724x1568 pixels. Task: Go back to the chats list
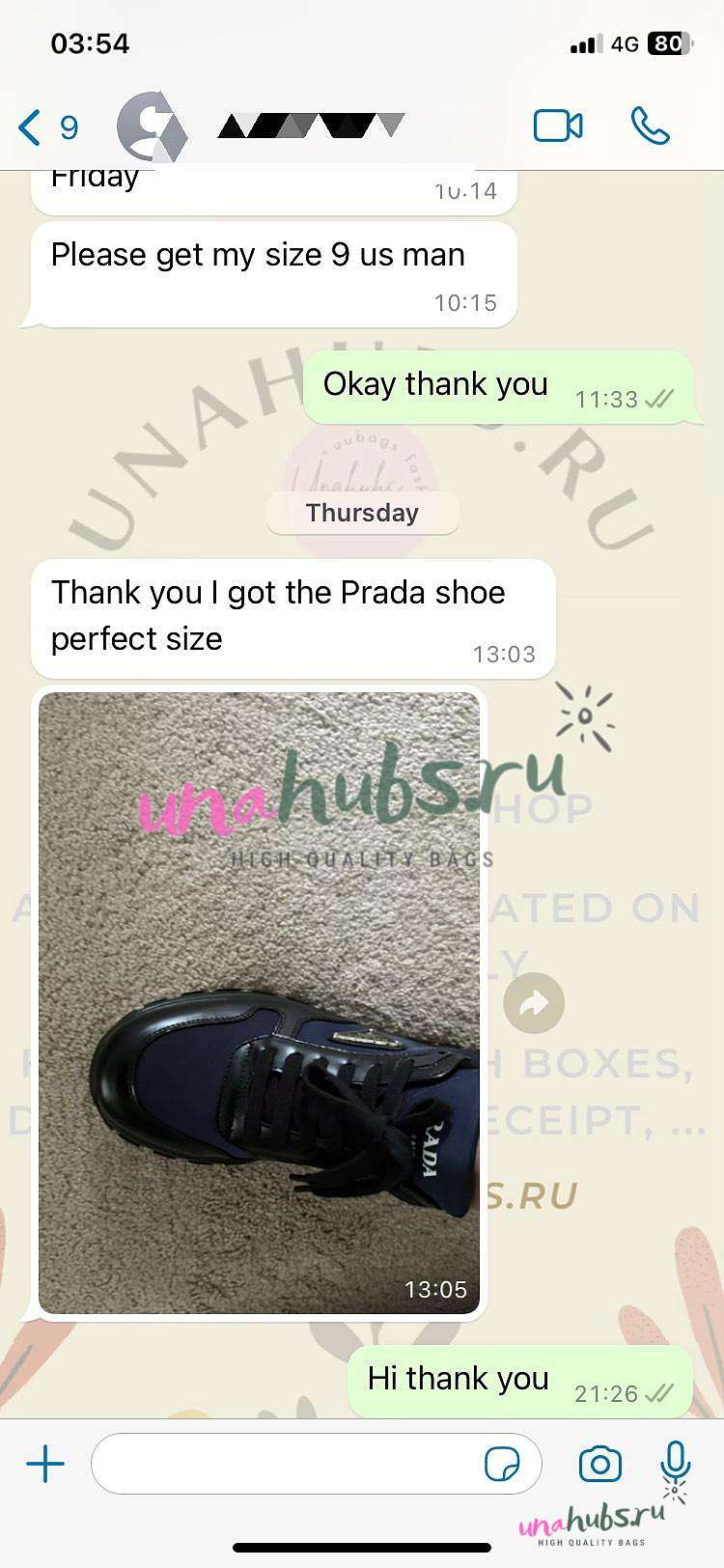point(47,127)
